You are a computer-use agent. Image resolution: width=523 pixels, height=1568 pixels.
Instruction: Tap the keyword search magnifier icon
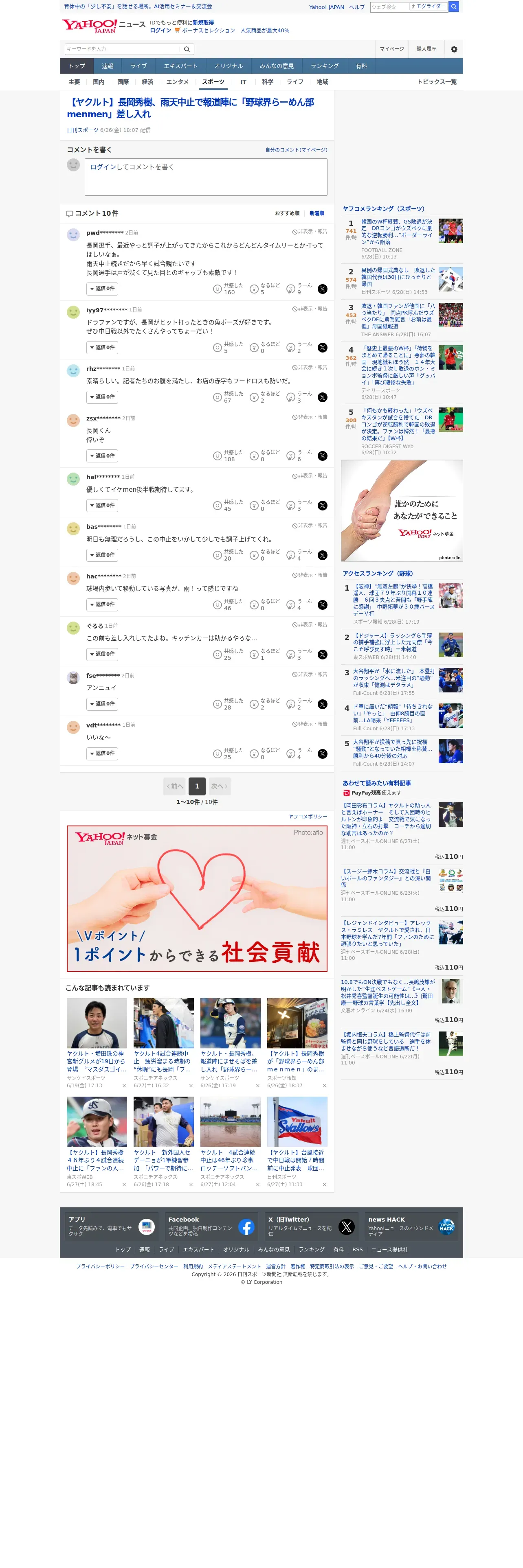[187, 49]
